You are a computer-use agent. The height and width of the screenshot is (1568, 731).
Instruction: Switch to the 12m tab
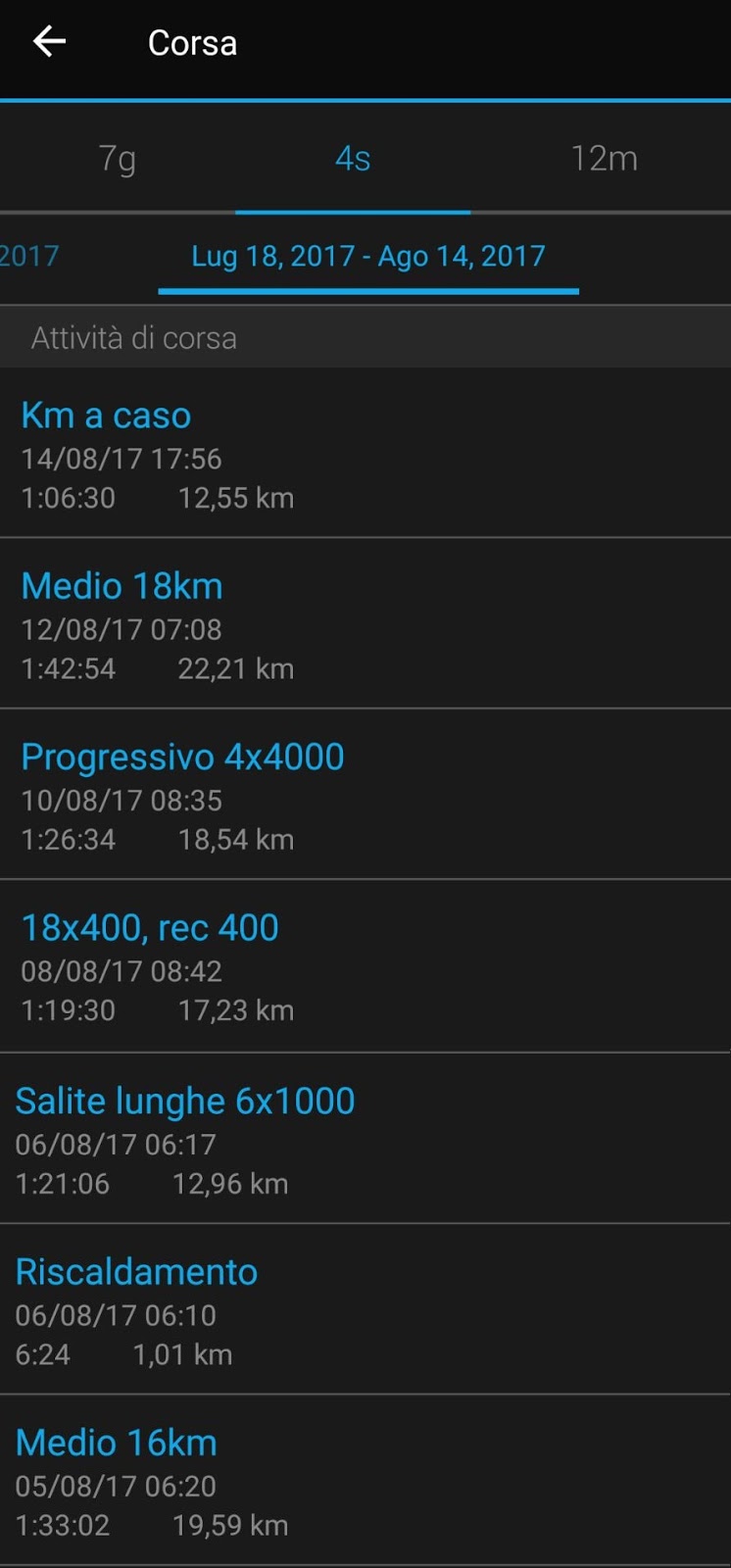tap(604, 158)
